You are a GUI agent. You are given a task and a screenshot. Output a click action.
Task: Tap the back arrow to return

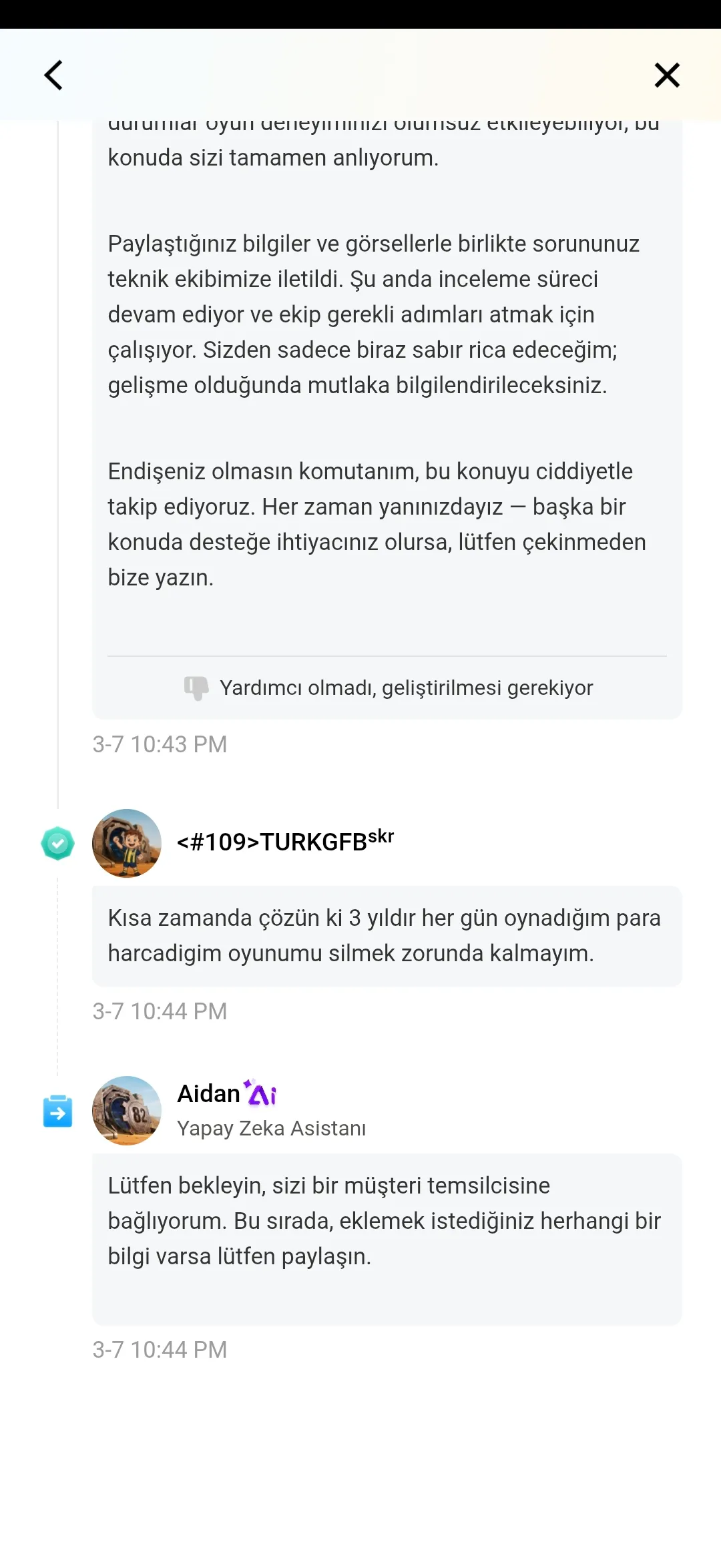[53, 75]
